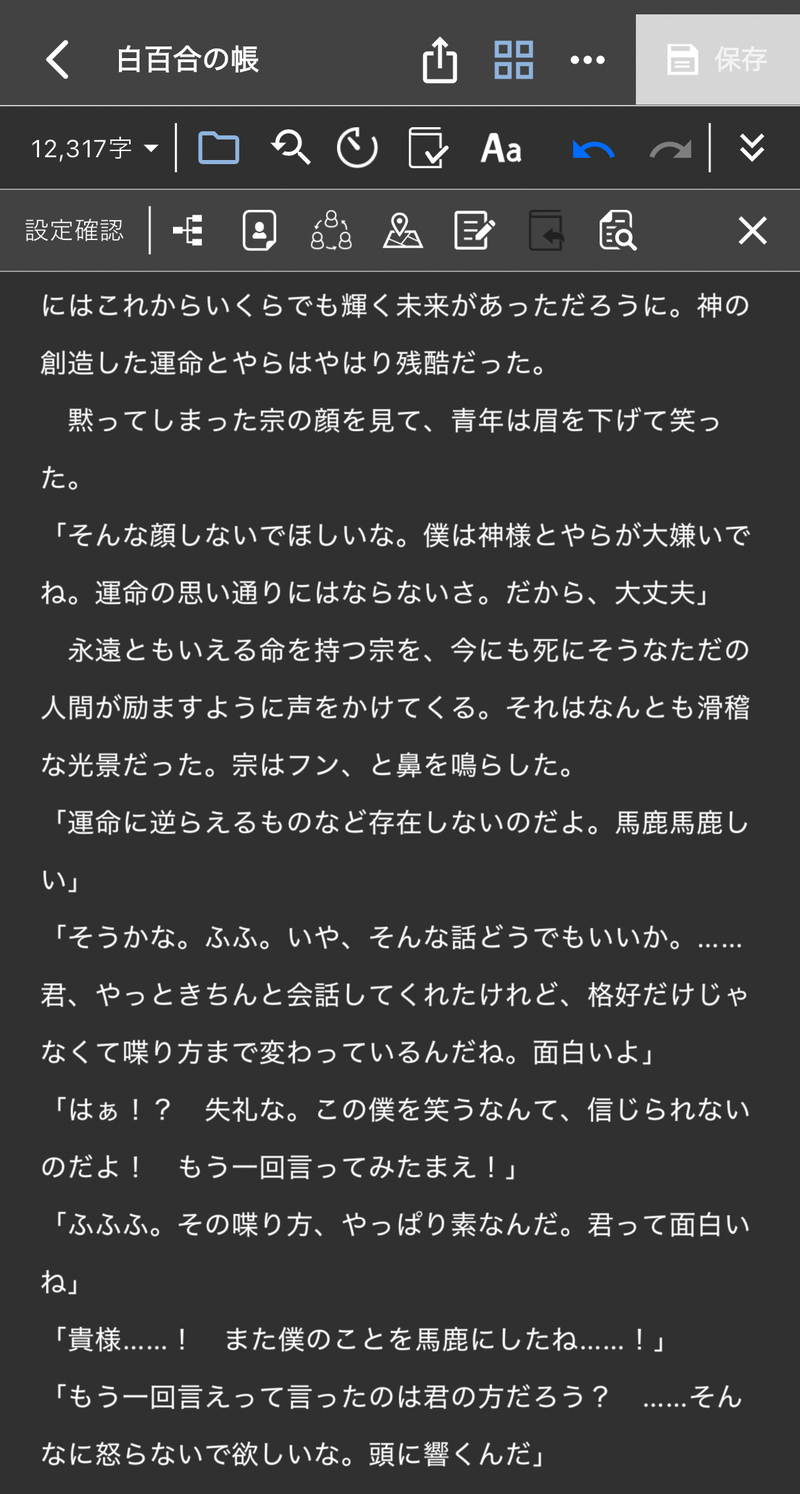Image resolution: width=800 pixels, height=1494 pixels.
Task: Open the history clock tool
Action: [357, 148]
